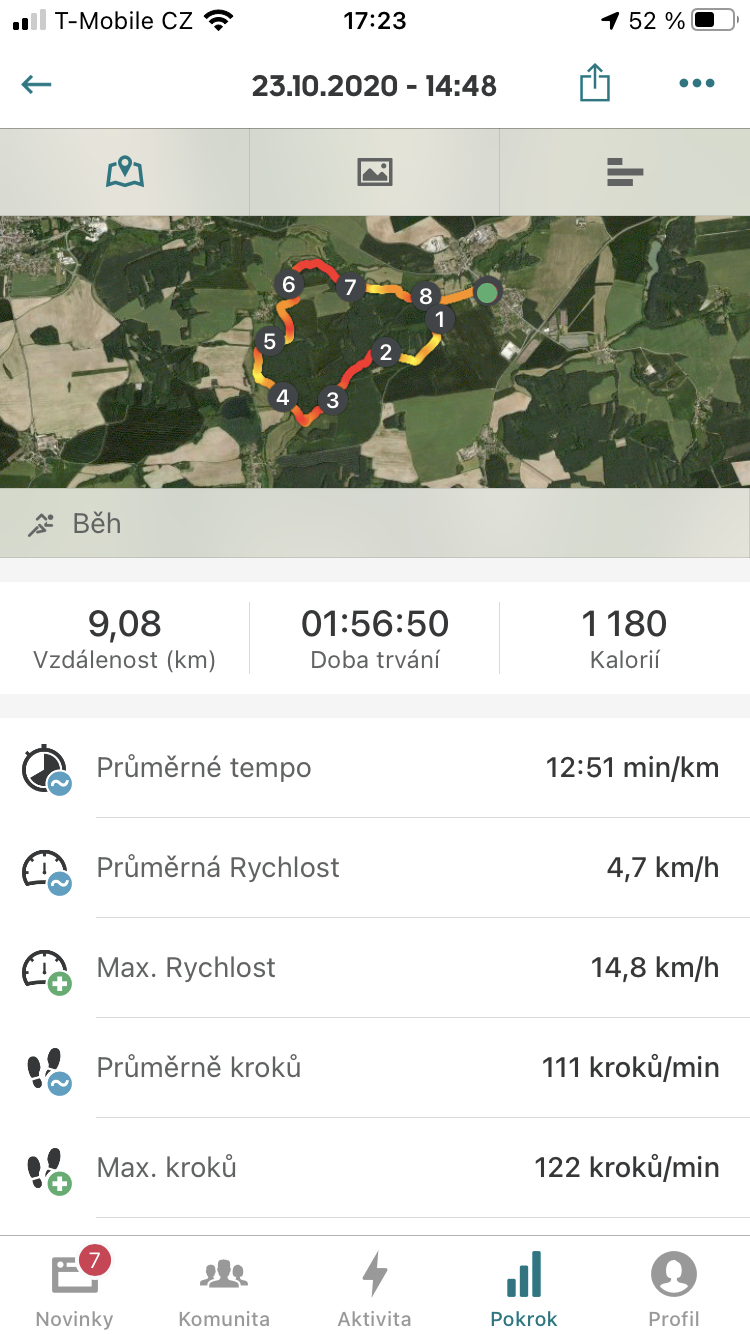Select the Pokrok tab
Image resolution: width=750 pixels, height=1334 pixels.
coord(525,1286)
